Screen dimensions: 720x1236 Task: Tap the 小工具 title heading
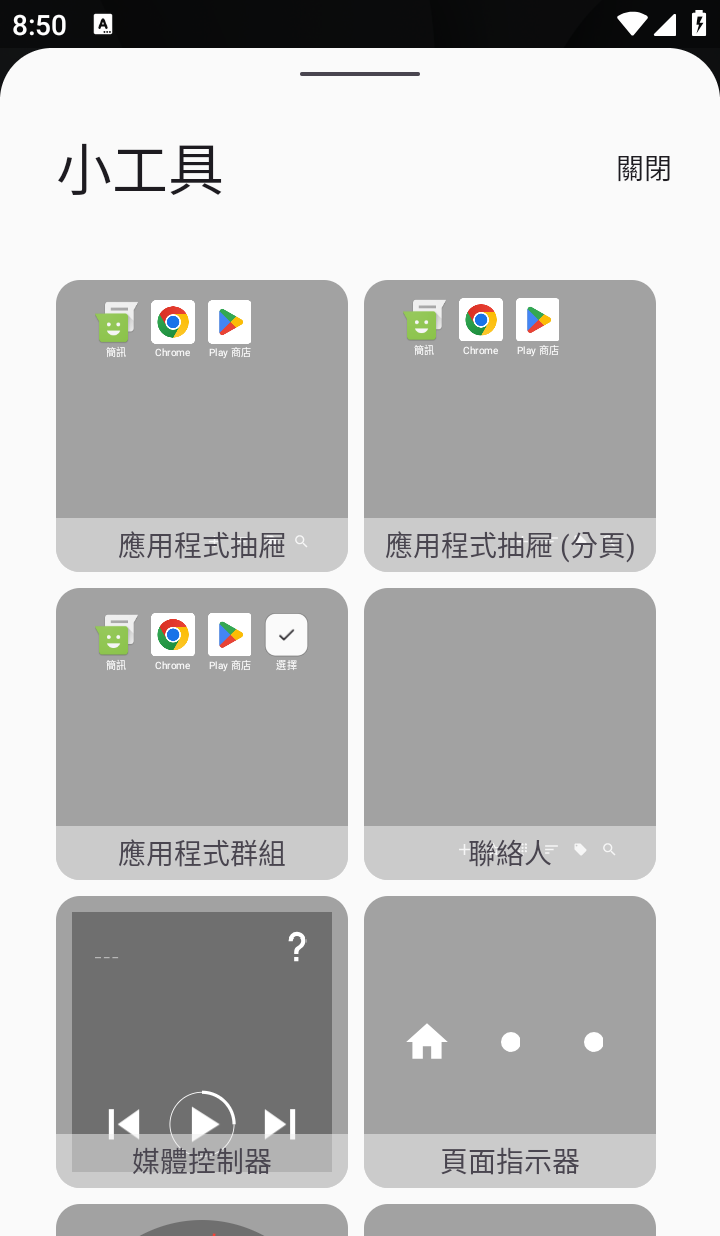click(139, 170)
